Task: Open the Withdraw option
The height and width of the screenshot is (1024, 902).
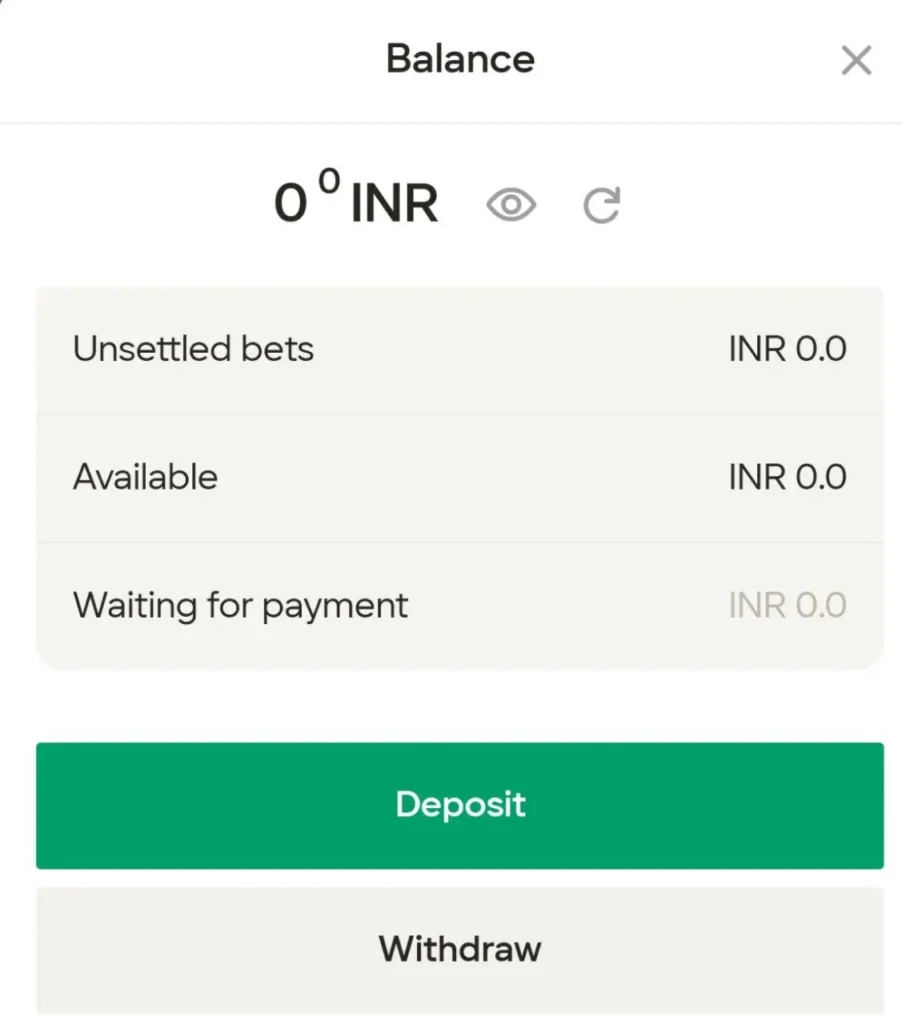Action: (x=458, y=949)
